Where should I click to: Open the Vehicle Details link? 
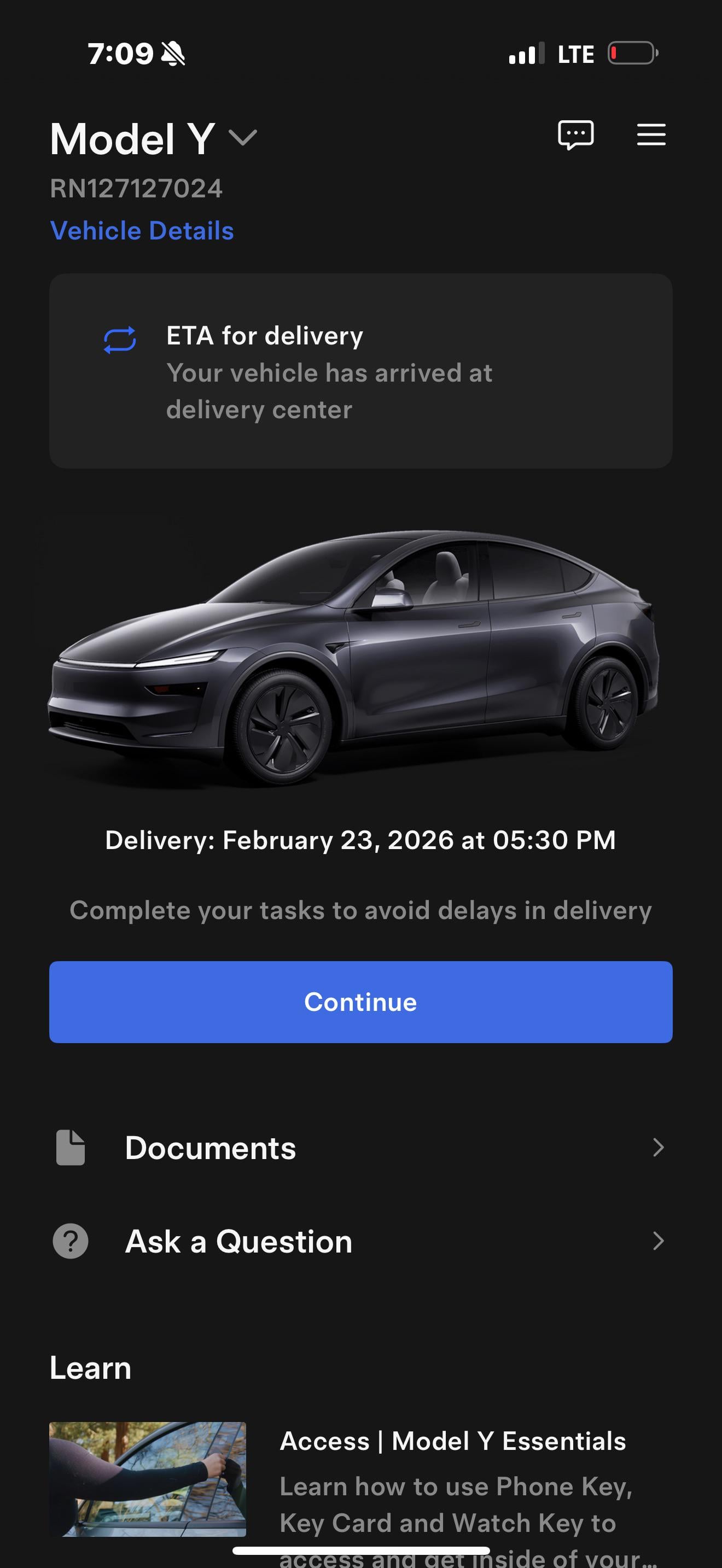click(x=142, y=231)
